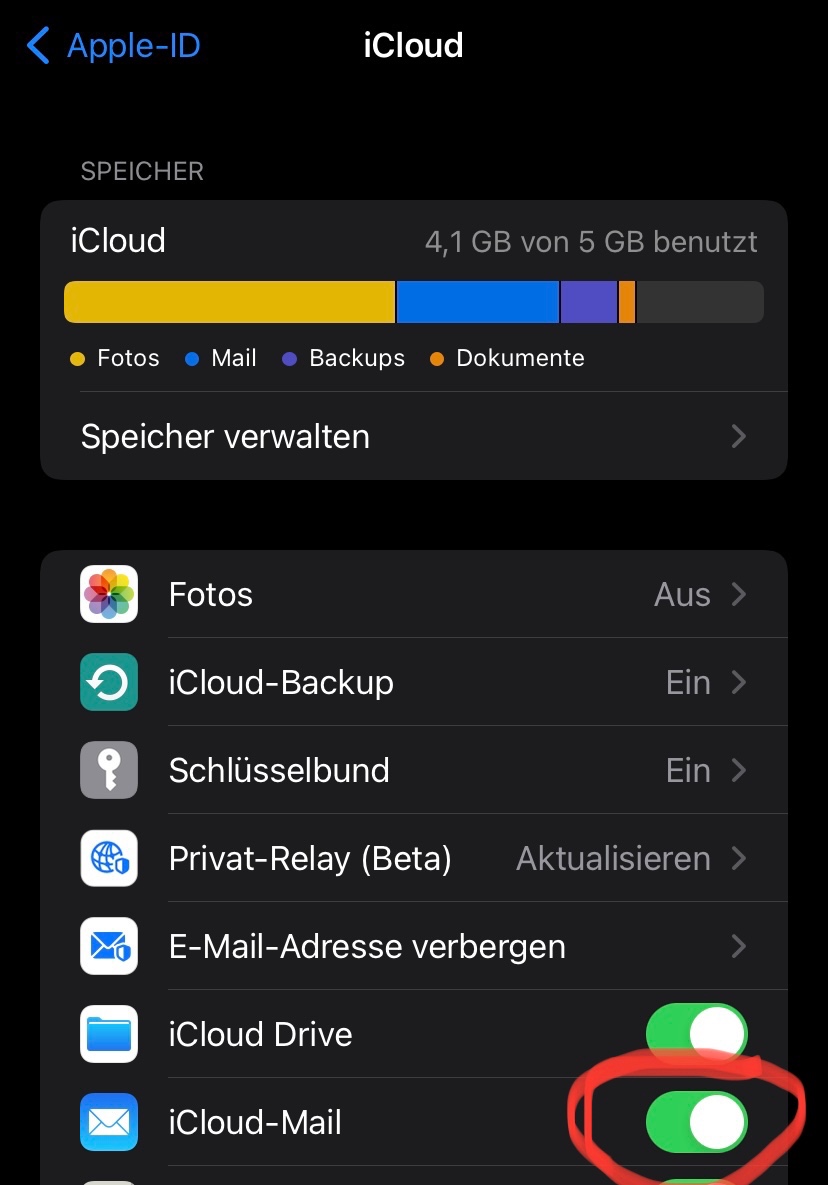The height and width of the screenshot is (1185, 828).
Task: Go back to Apple-ID settings
Action: coord(114,46)
